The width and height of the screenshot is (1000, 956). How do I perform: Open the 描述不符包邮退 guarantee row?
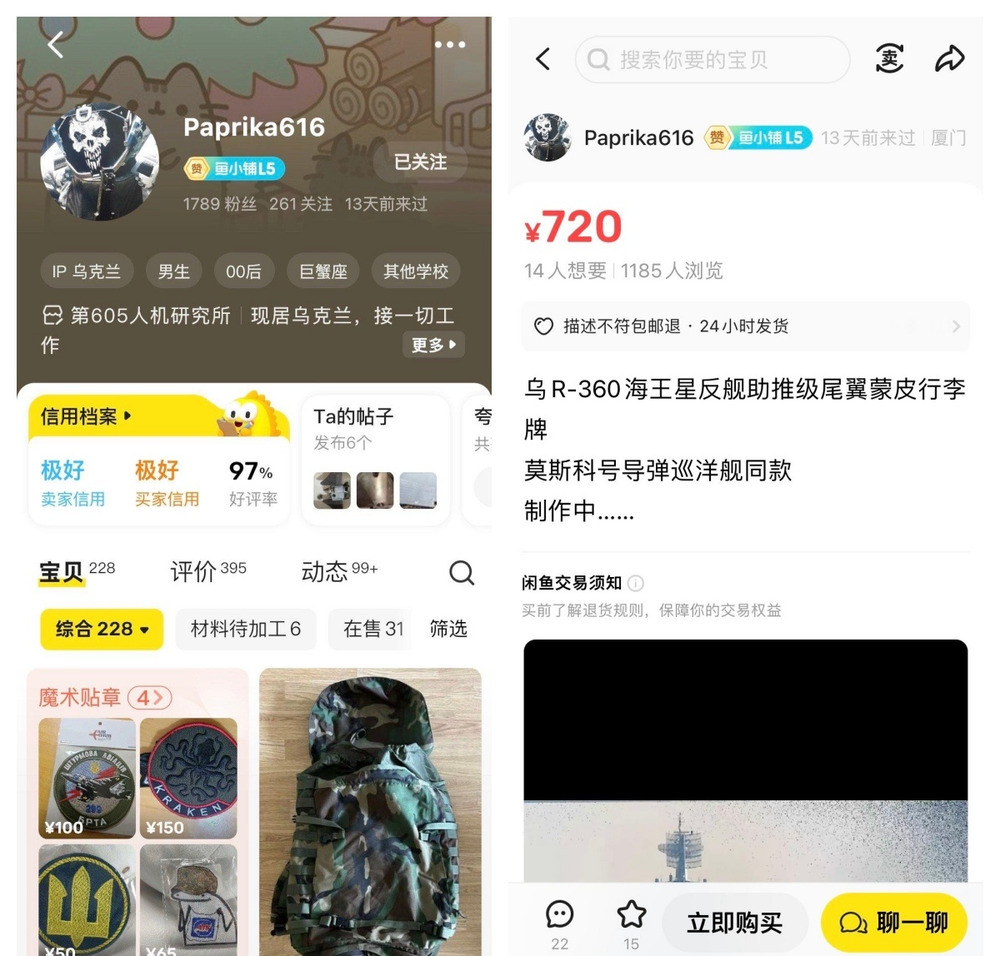745,326
